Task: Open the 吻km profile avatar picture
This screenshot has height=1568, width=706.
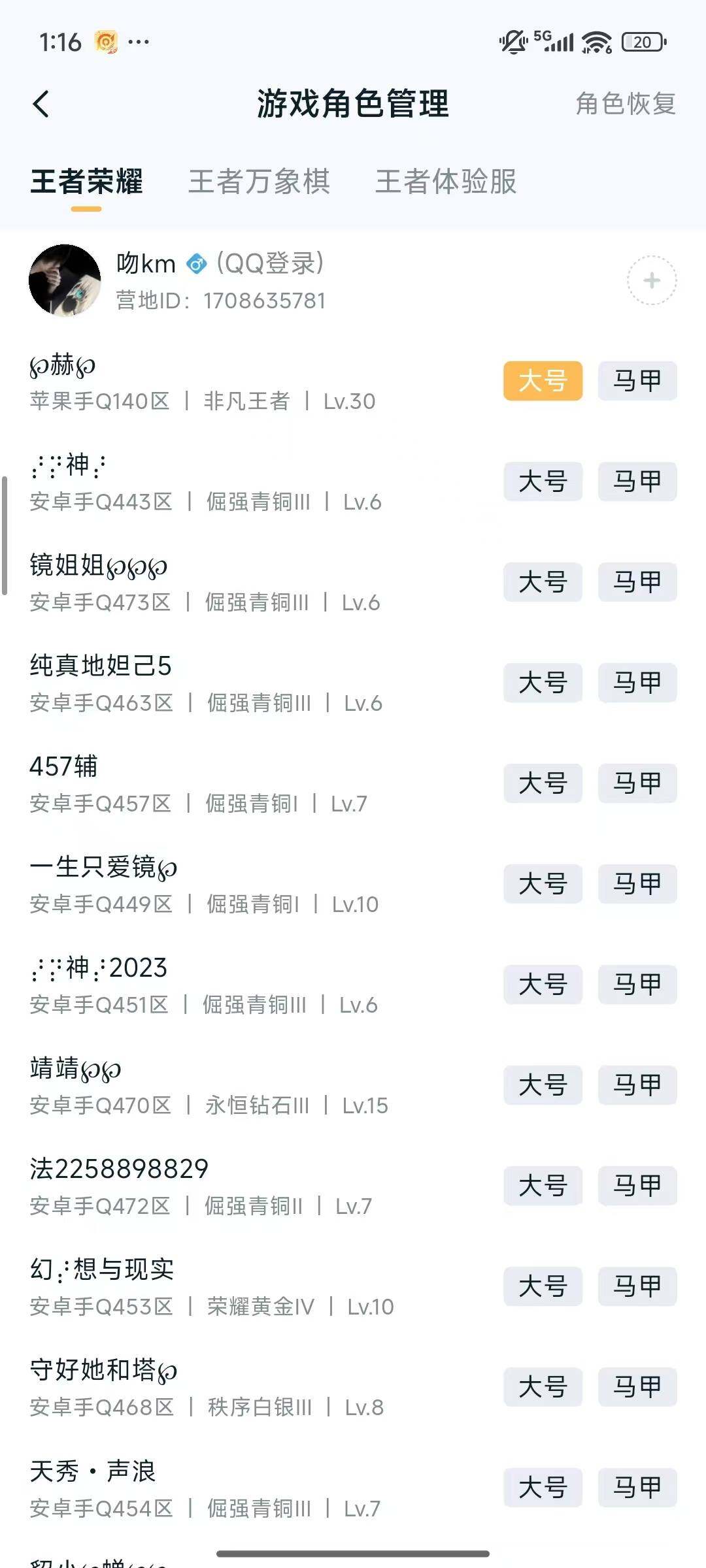Action: click(64, 280)
